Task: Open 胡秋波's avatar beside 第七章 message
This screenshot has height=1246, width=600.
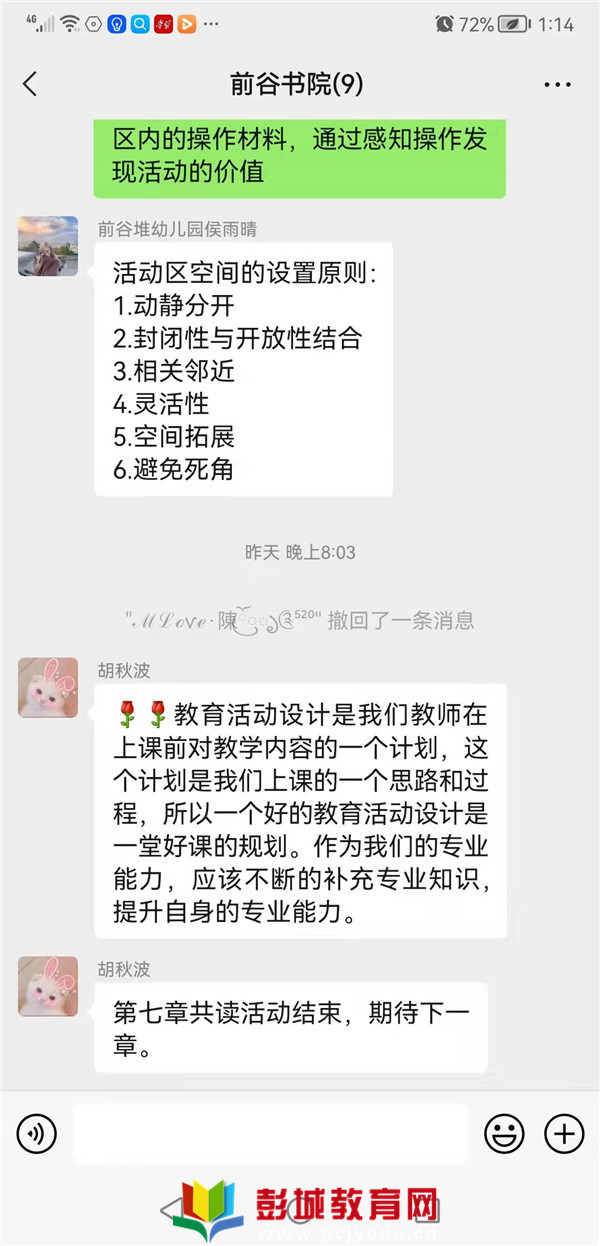Action: point(48,985)
